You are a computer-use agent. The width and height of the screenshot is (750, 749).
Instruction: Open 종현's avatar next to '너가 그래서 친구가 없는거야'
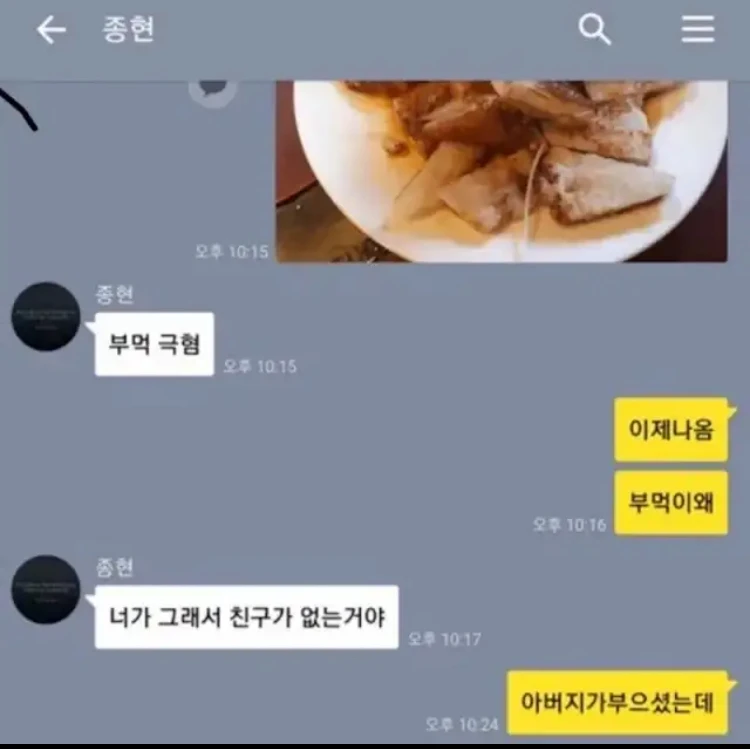46,590
